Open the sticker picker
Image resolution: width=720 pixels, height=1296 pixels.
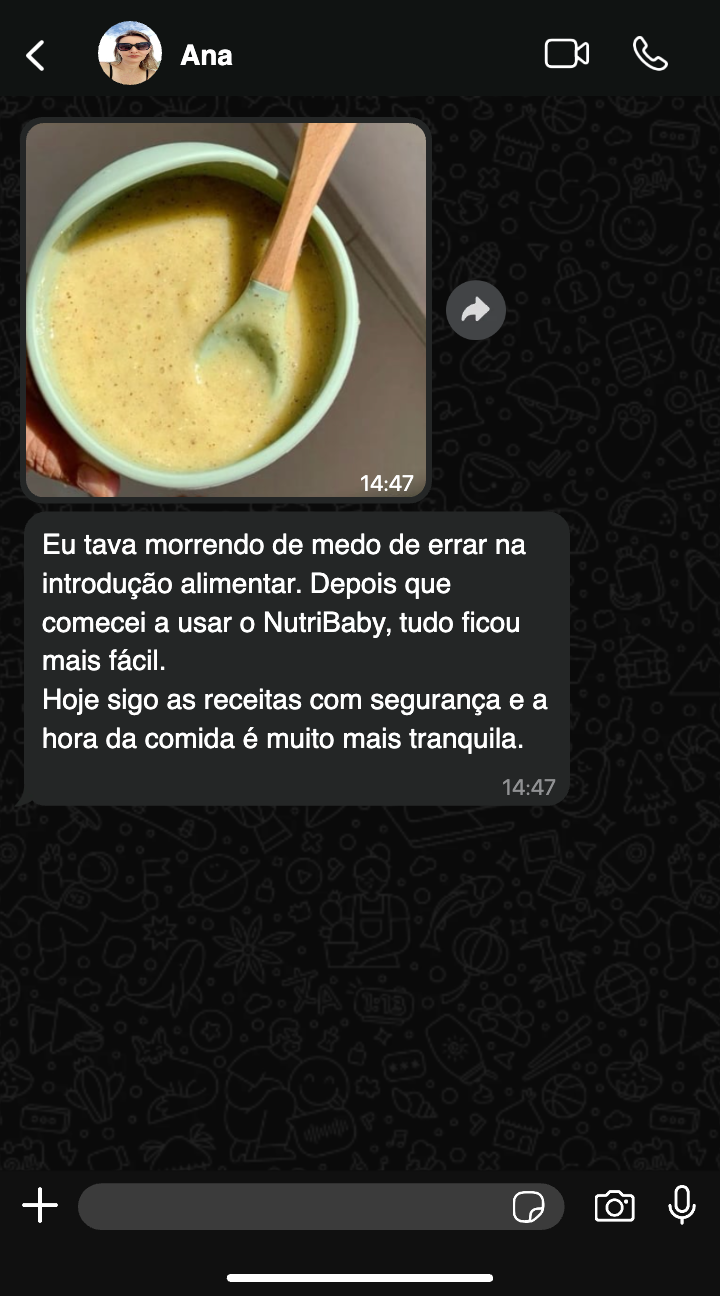[x=528, y=1207]
